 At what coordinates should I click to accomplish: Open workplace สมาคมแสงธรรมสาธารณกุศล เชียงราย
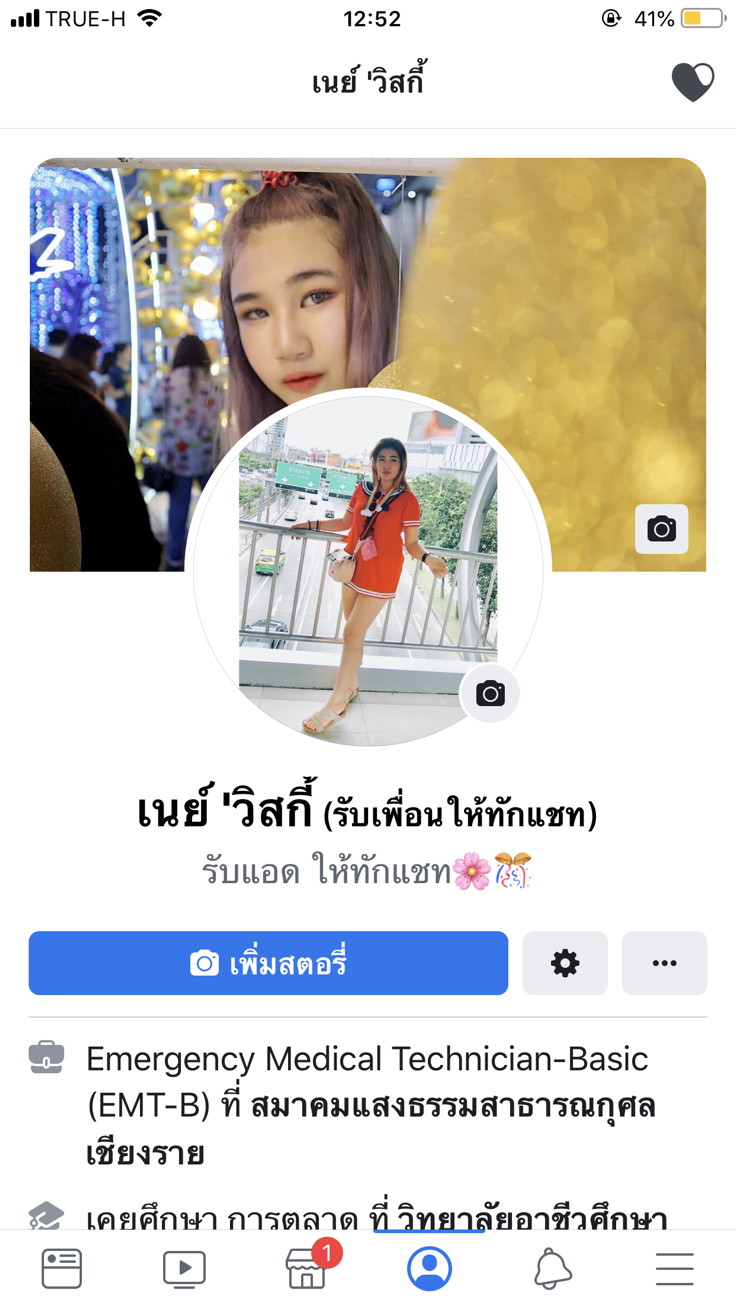point(452,1108)
